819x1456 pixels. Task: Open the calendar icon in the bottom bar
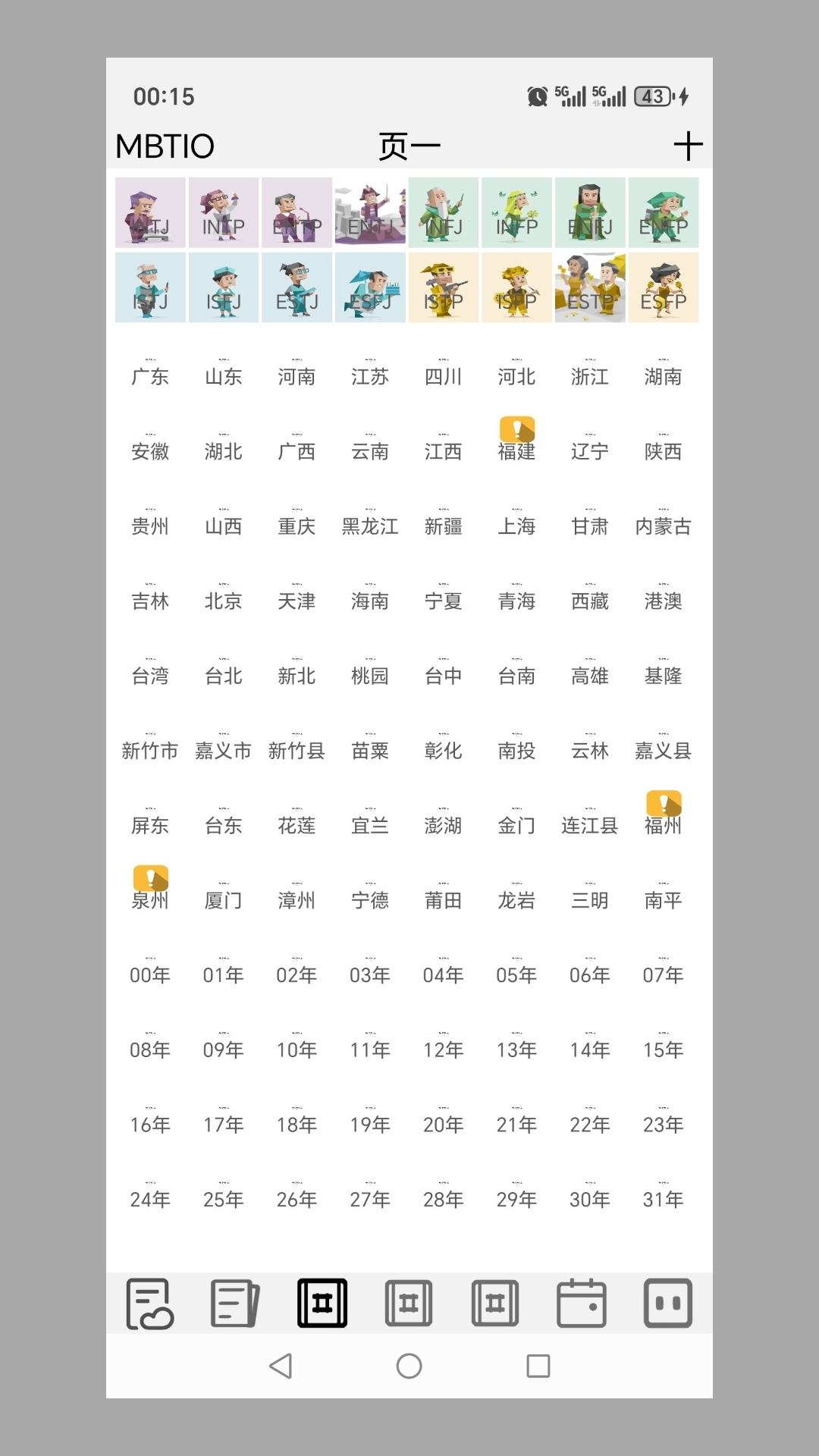(582, 1302)
